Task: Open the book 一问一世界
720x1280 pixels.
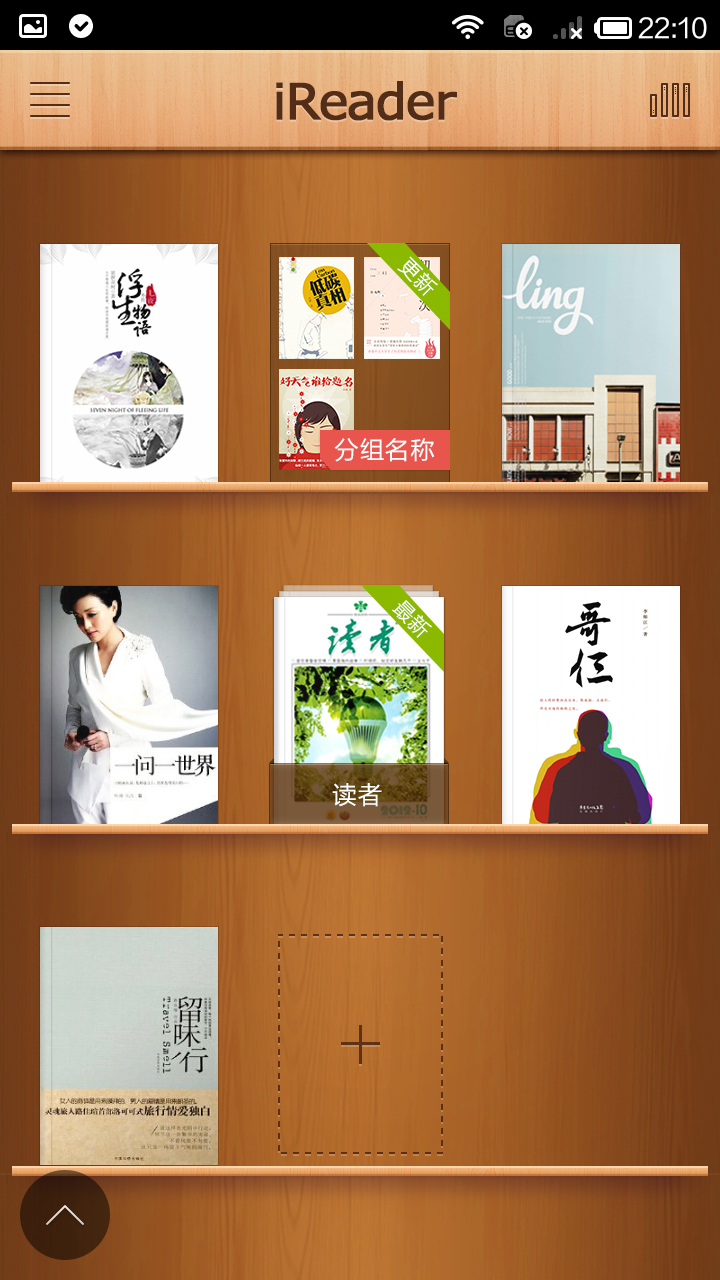Action: pyautogui.click(x=129, y=705)
